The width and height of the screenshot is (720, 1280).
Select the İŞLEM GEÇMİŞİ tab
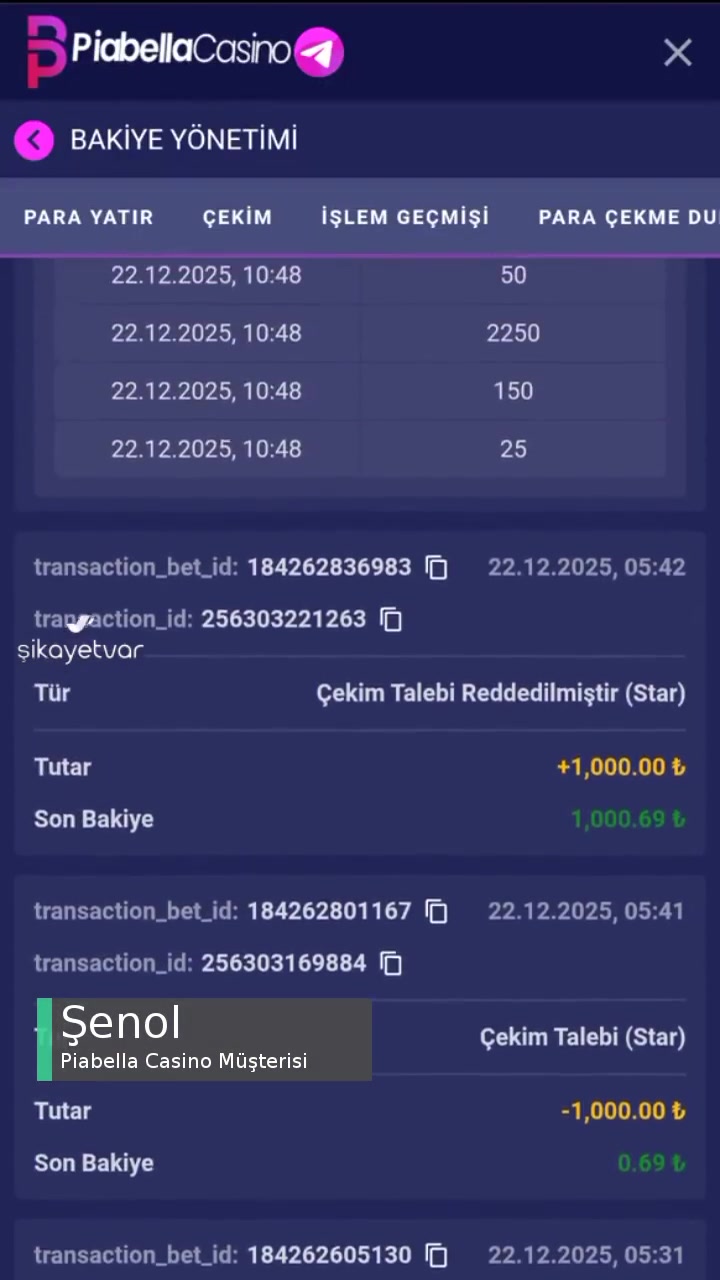tap(405, 217)
